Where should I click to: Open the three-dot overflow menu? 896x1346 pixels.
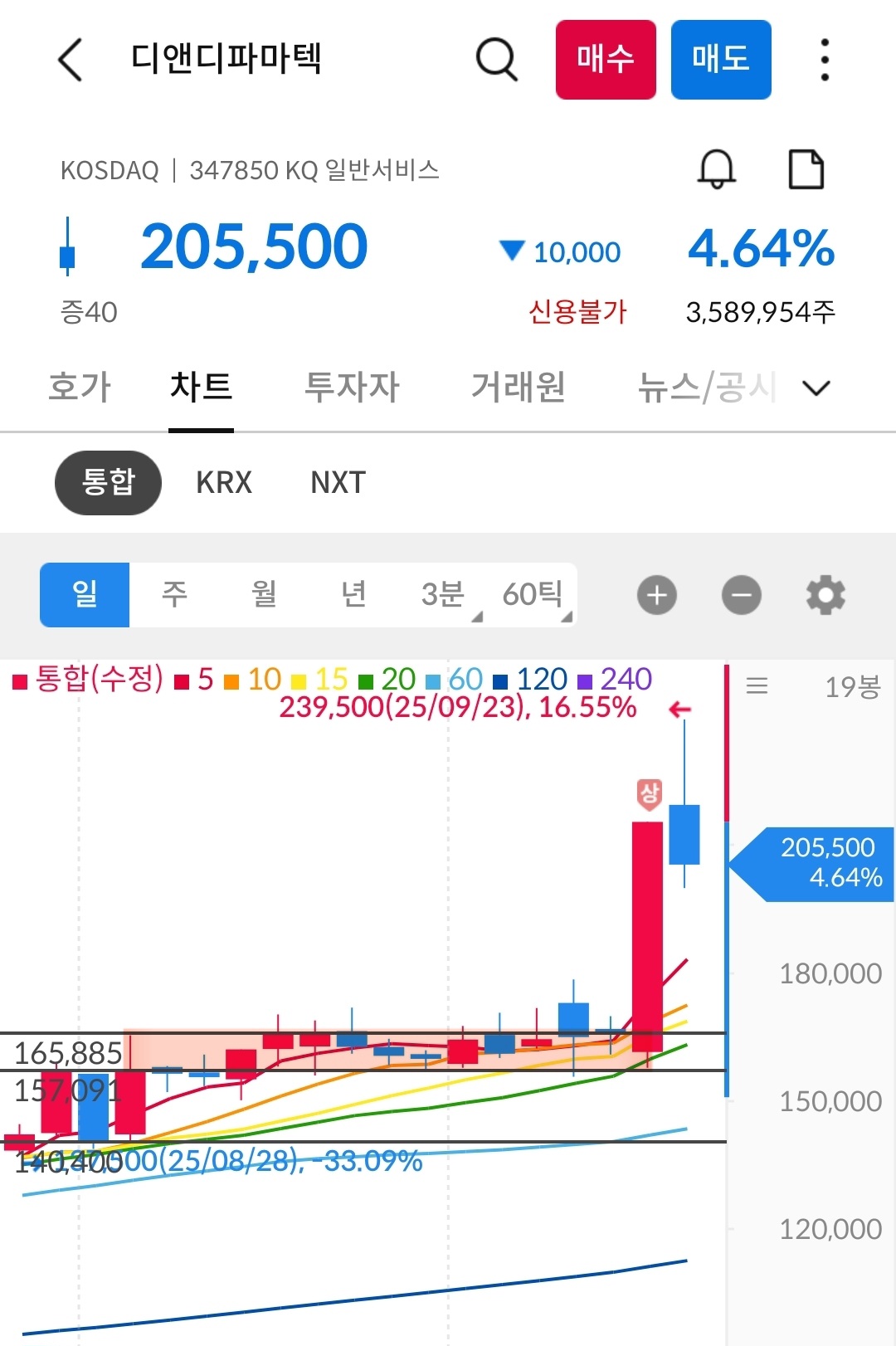tap(824, 60)
